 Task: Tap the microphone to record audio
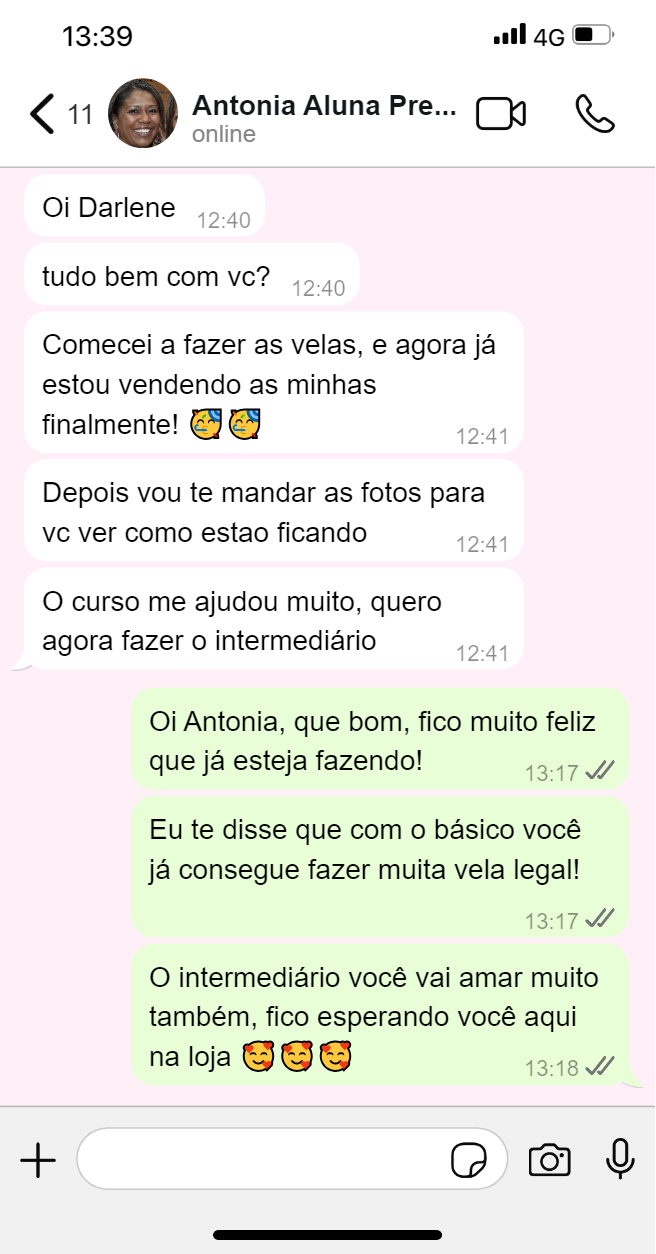620,1159
